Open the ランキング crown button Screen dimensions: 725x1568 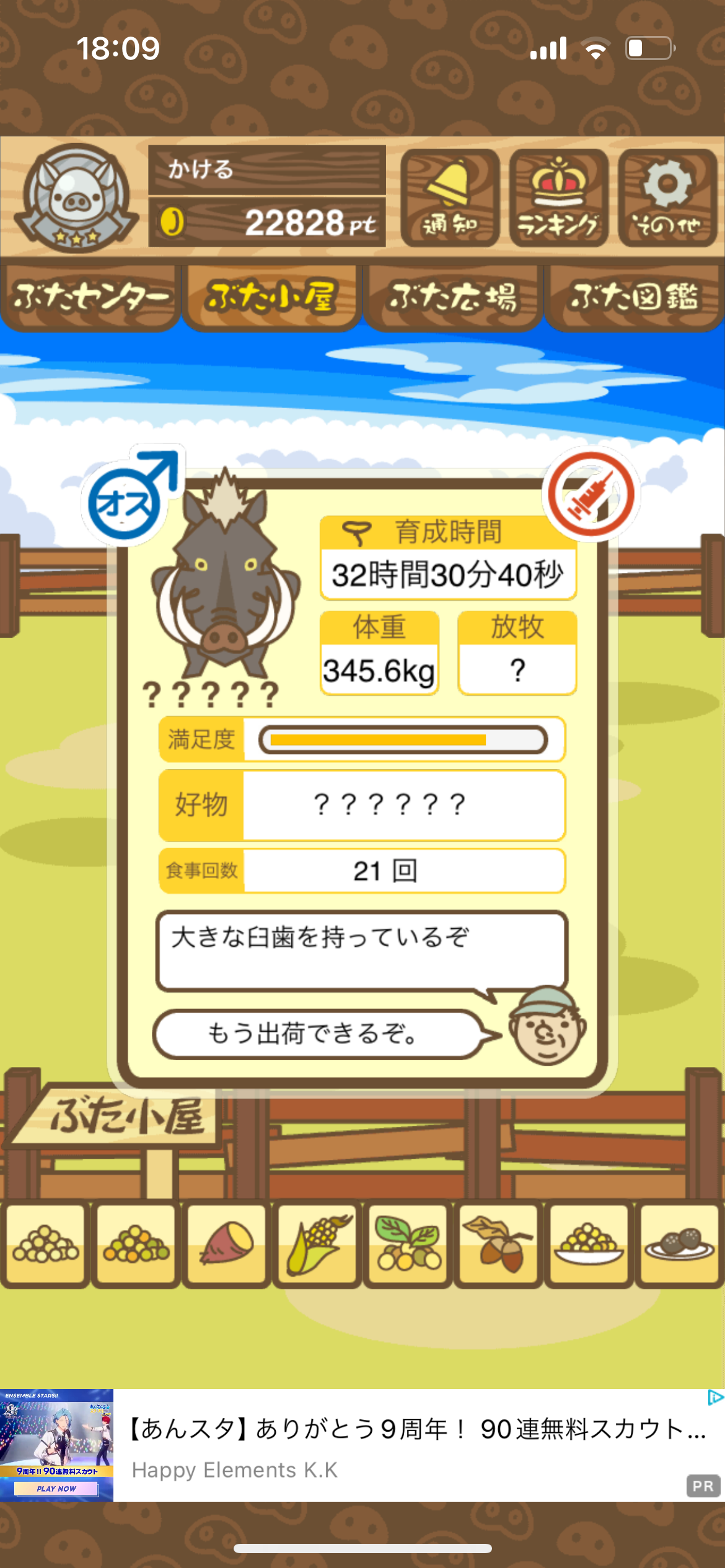point(558,198)
